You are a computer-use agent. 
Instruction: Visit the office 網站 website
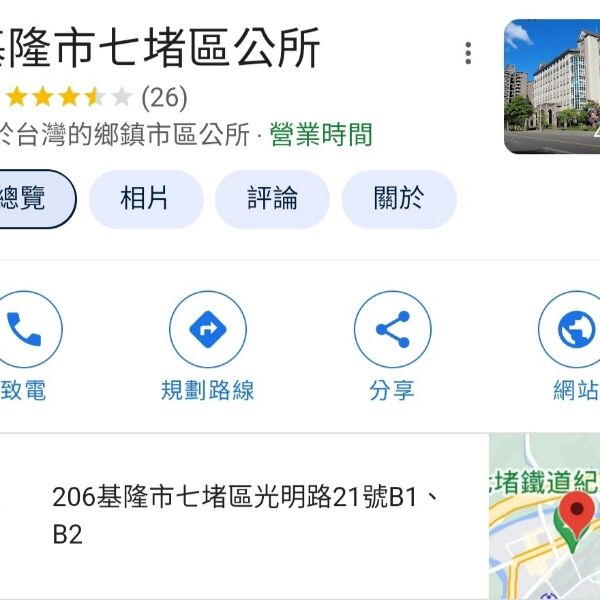575,330
